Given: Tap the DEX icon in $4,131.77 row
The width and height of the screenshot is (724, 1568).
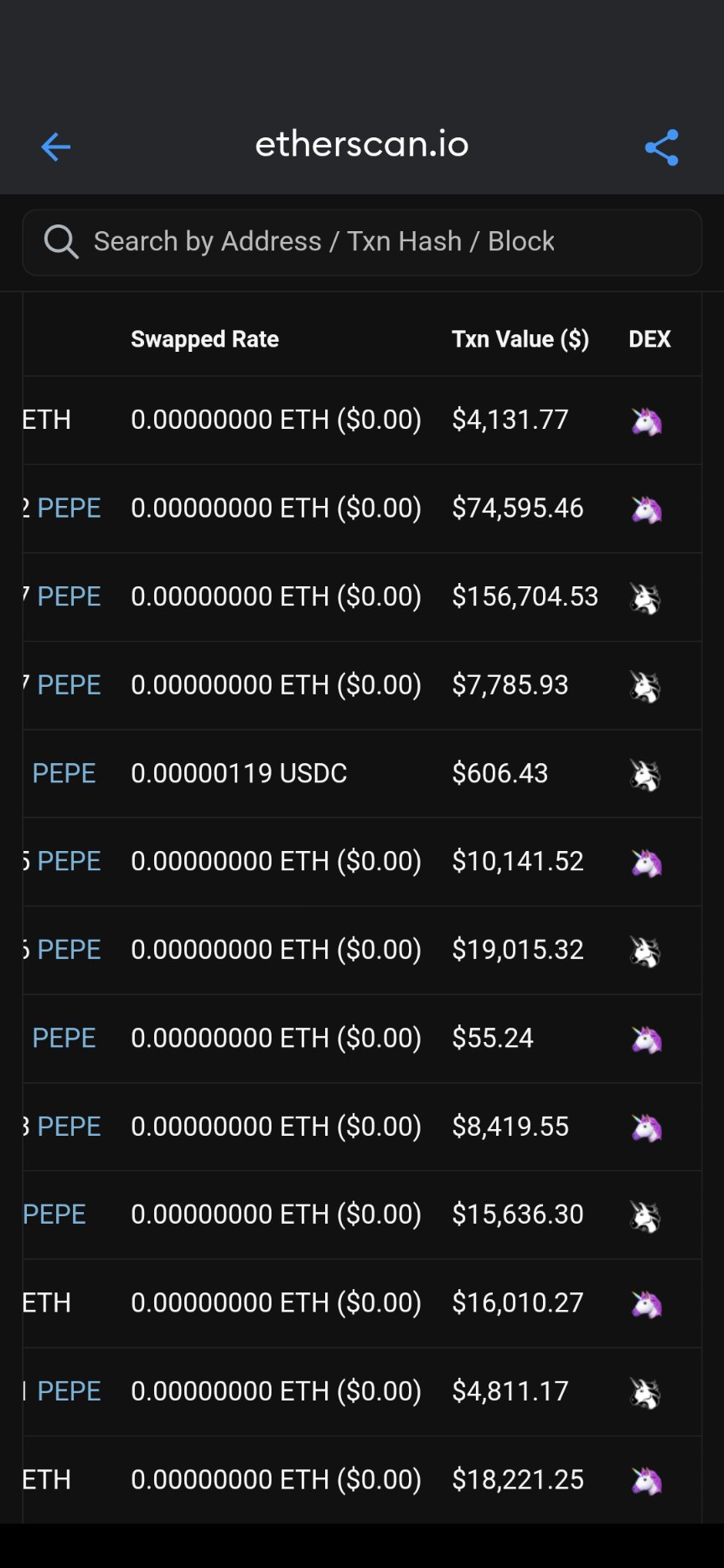Looking at the screenshot, I should coord(646,420).
